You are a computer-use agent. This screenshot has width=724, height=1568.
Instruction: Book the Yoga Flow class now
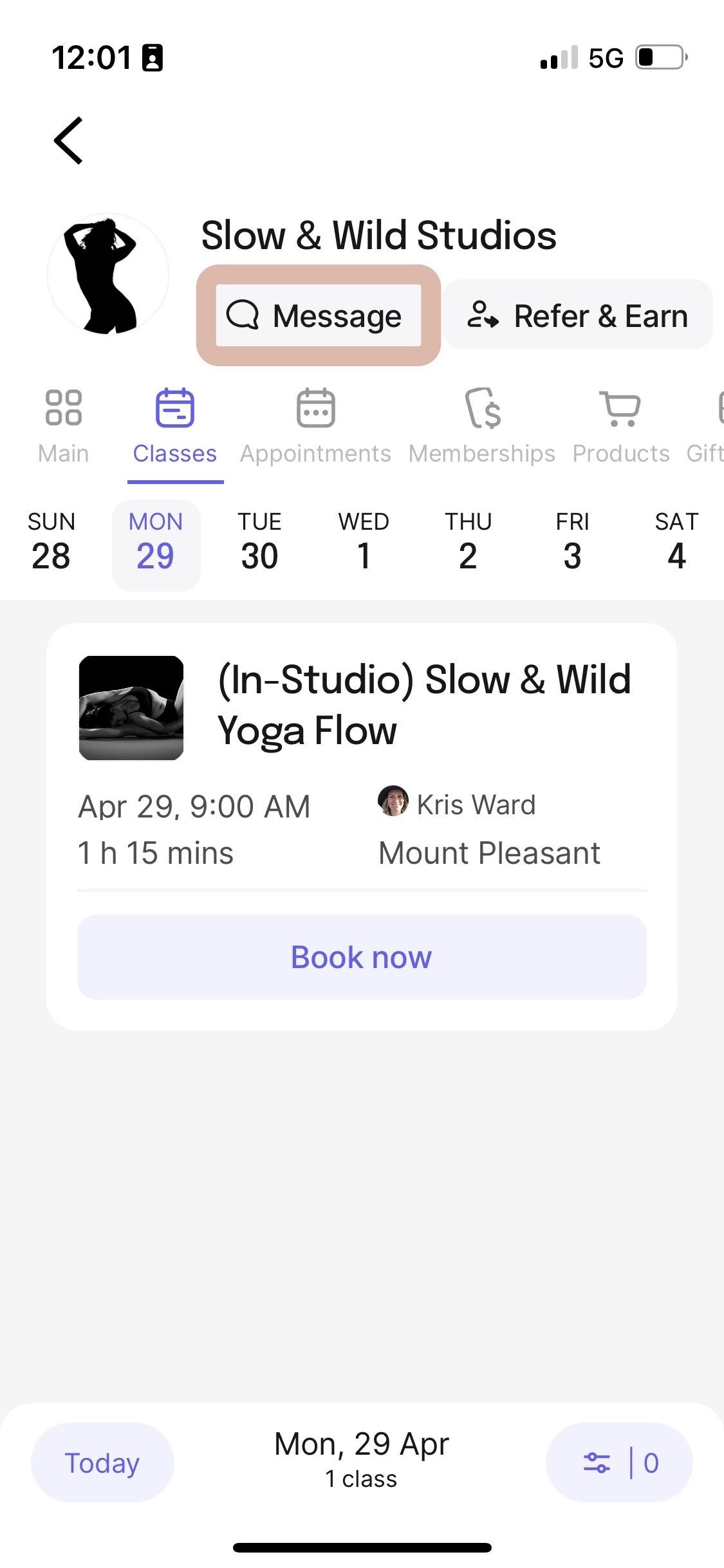[x=362, y=957]
